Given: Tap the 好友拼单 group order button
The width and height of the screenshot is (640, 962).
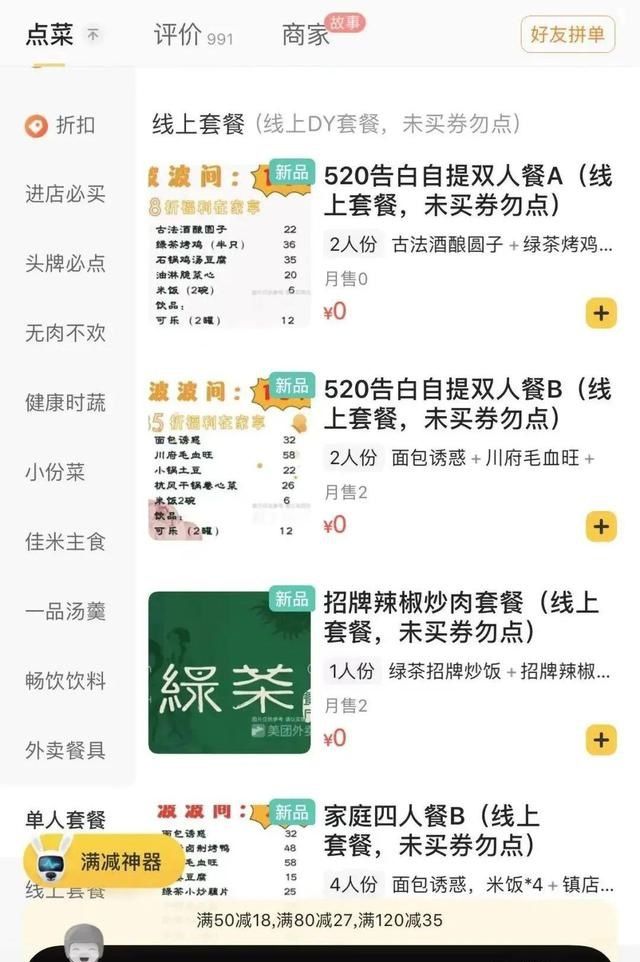Looking at the screenshot, I should 567,35.
